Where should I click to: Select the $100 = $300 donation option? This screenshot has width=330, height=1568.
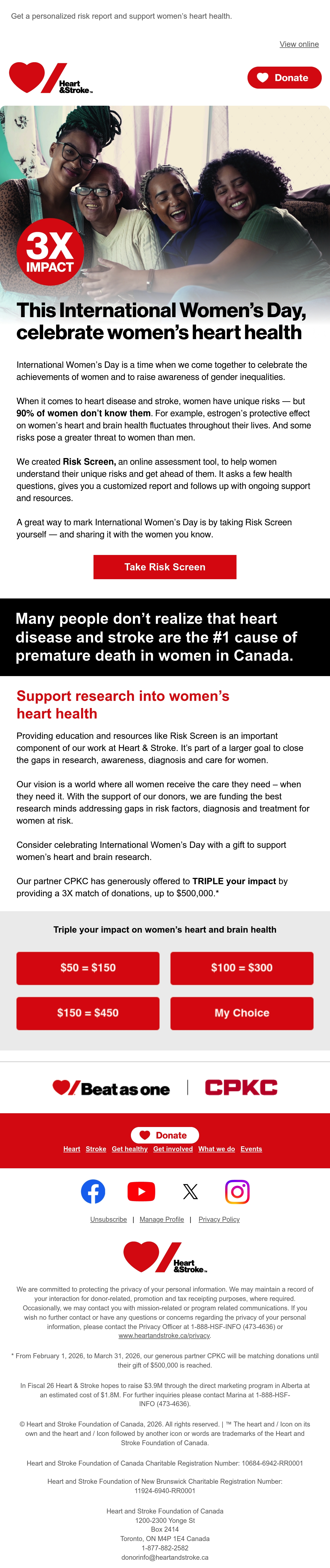pos(242,968)
